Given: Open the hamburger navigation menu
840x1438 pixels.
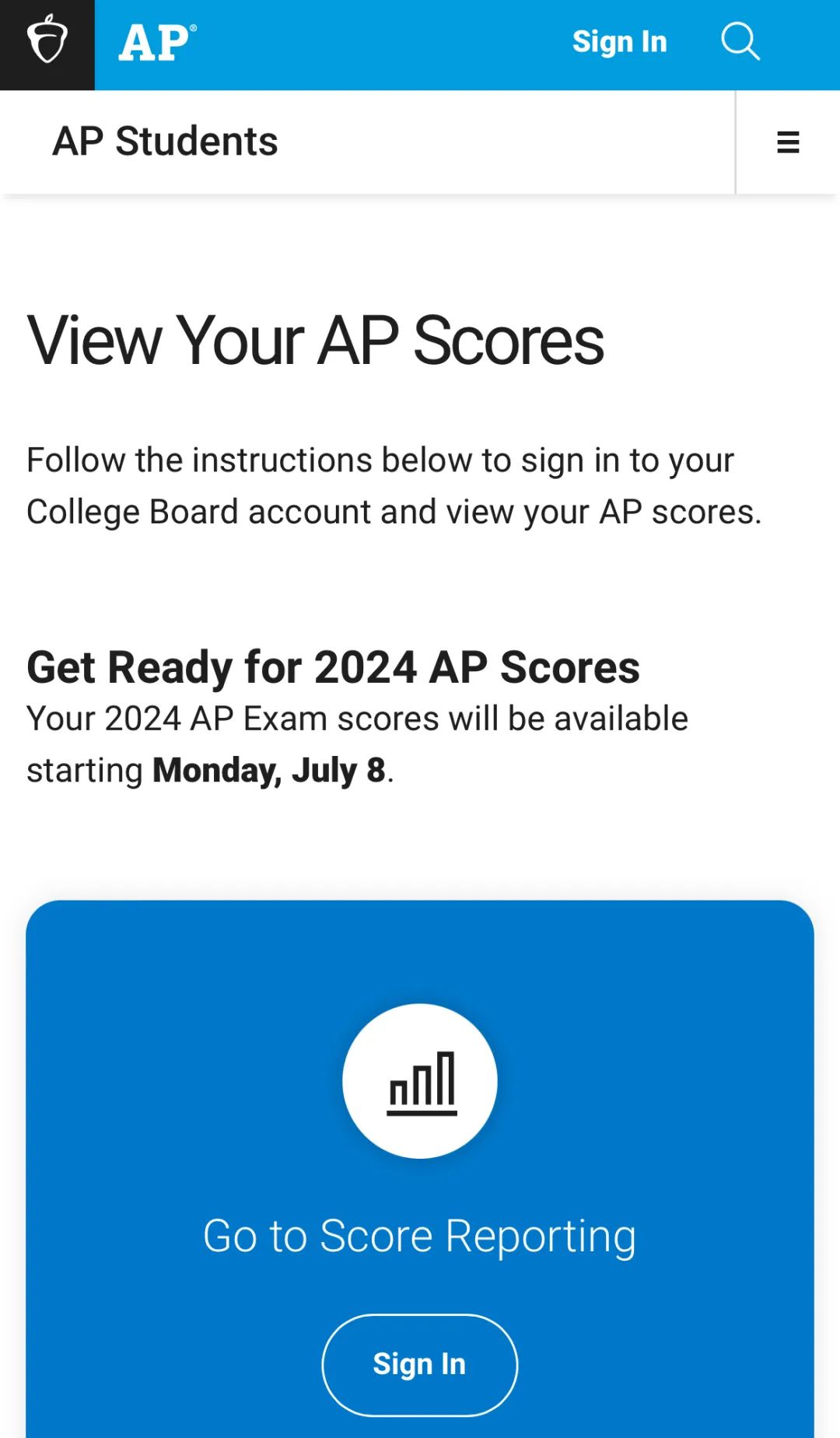Looking at the screenshot, I should [x=788, y=142].
